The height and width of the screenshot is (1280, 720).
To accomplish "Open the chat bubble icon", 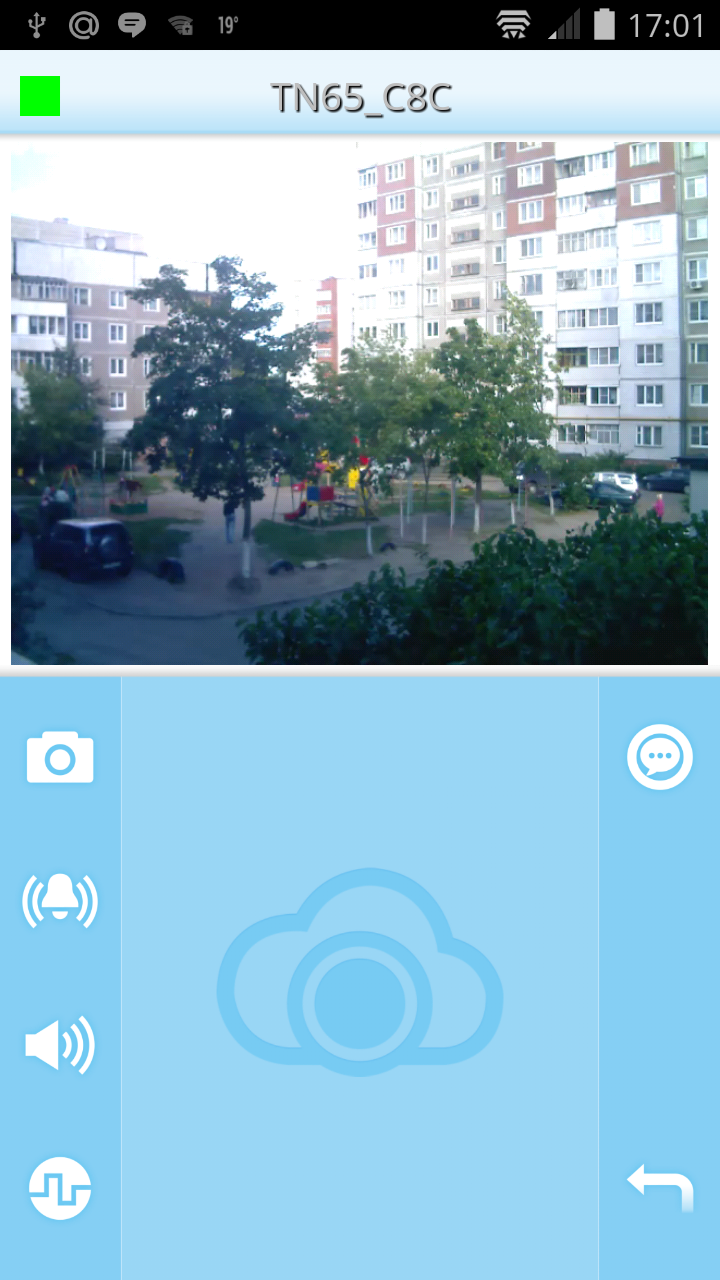I will click(x=660, y=757).
